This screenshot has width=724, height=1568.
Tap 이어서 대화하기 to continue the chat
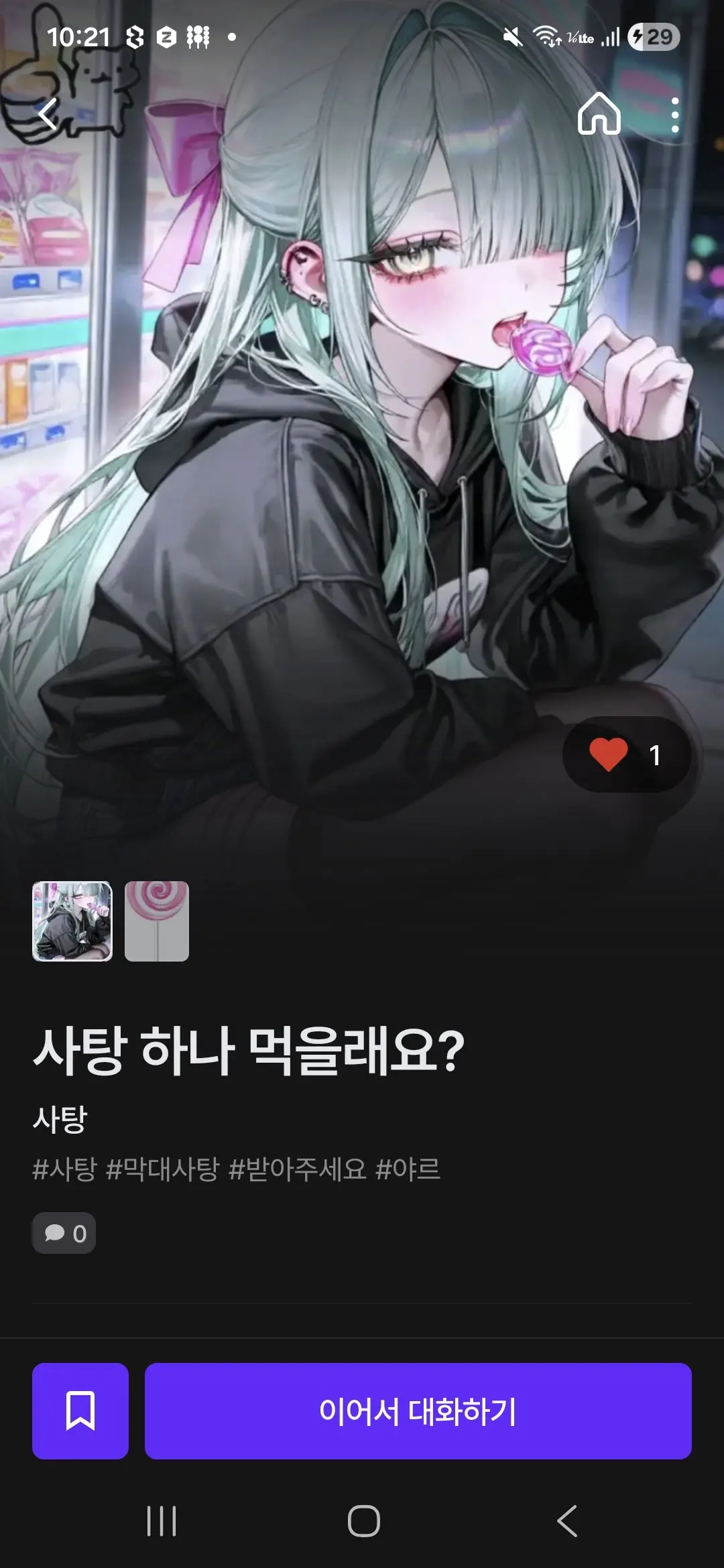pyautogui.click(x=418, y=1411)
